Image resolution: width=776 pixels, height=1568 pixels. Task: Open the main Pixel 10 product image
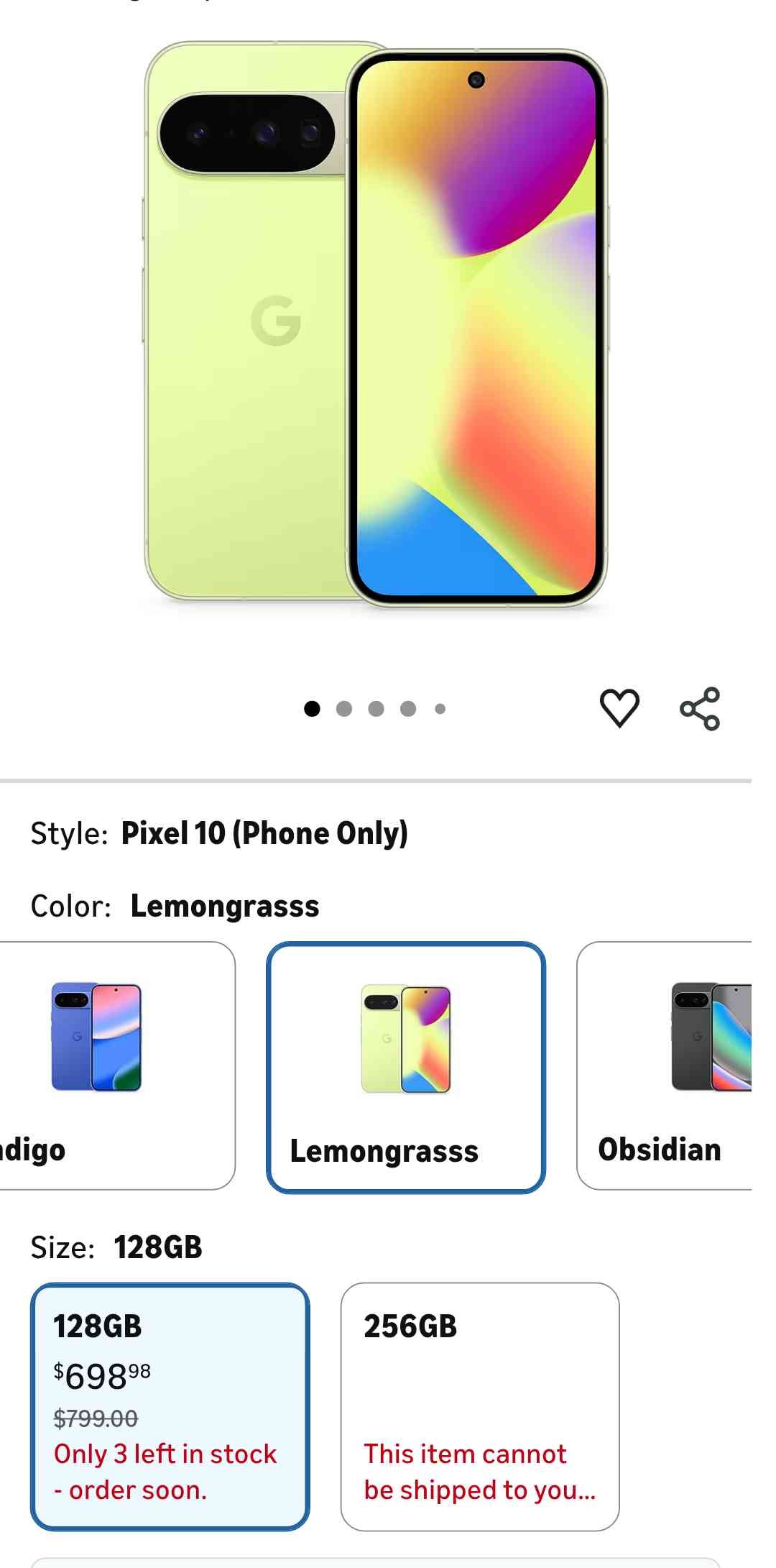(x=376, y=325)
